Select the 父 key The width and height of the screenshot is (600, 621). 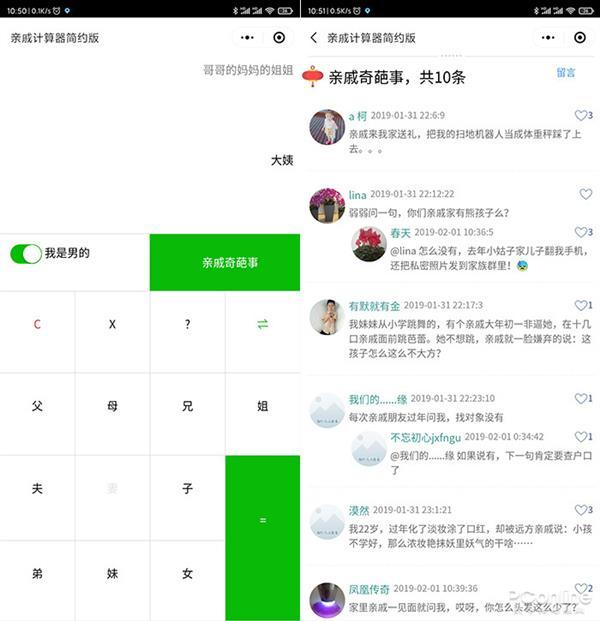click(x=37, y=406)
